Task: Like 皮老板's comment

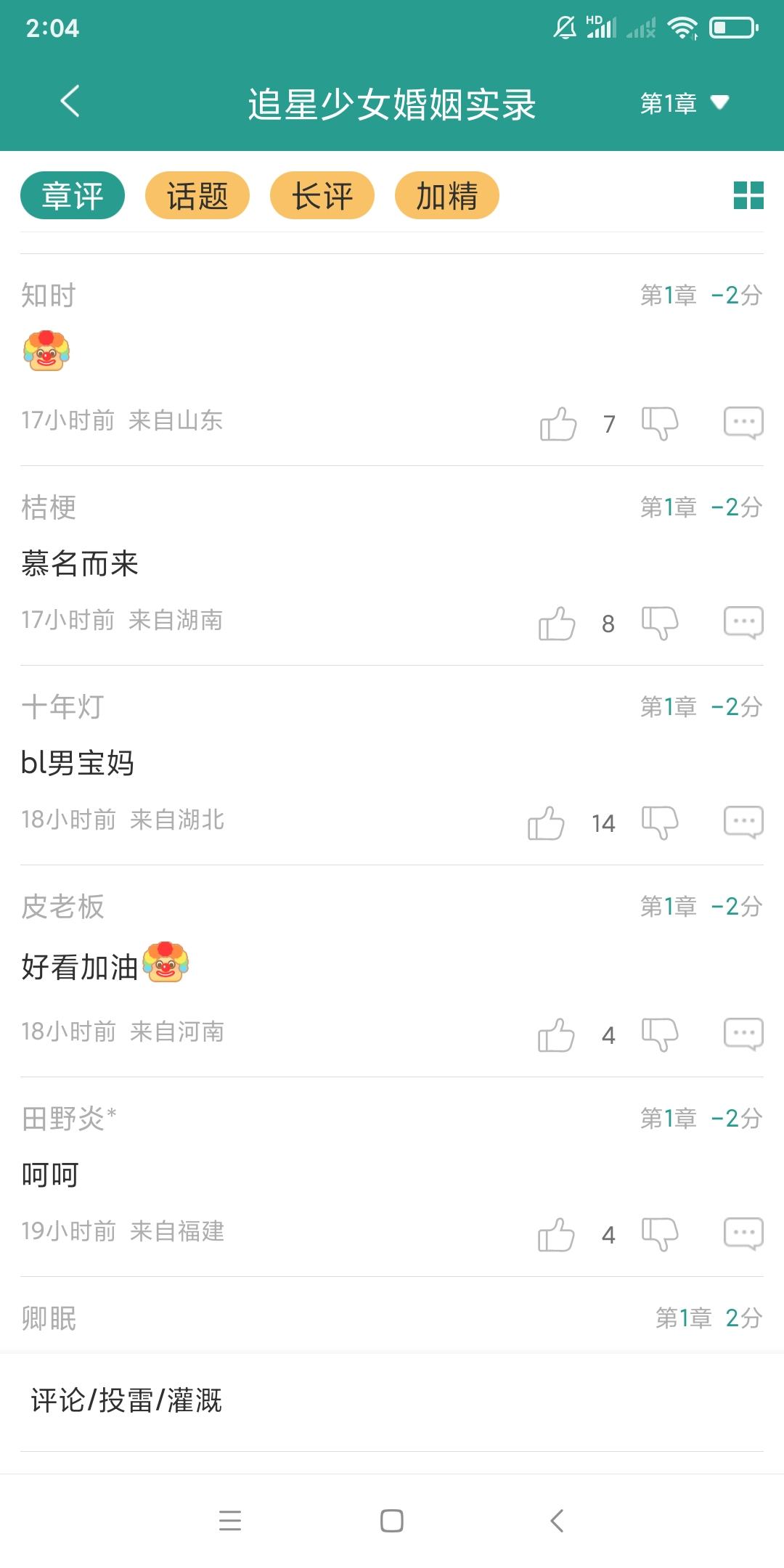Action: click(x=556, y=1034)
